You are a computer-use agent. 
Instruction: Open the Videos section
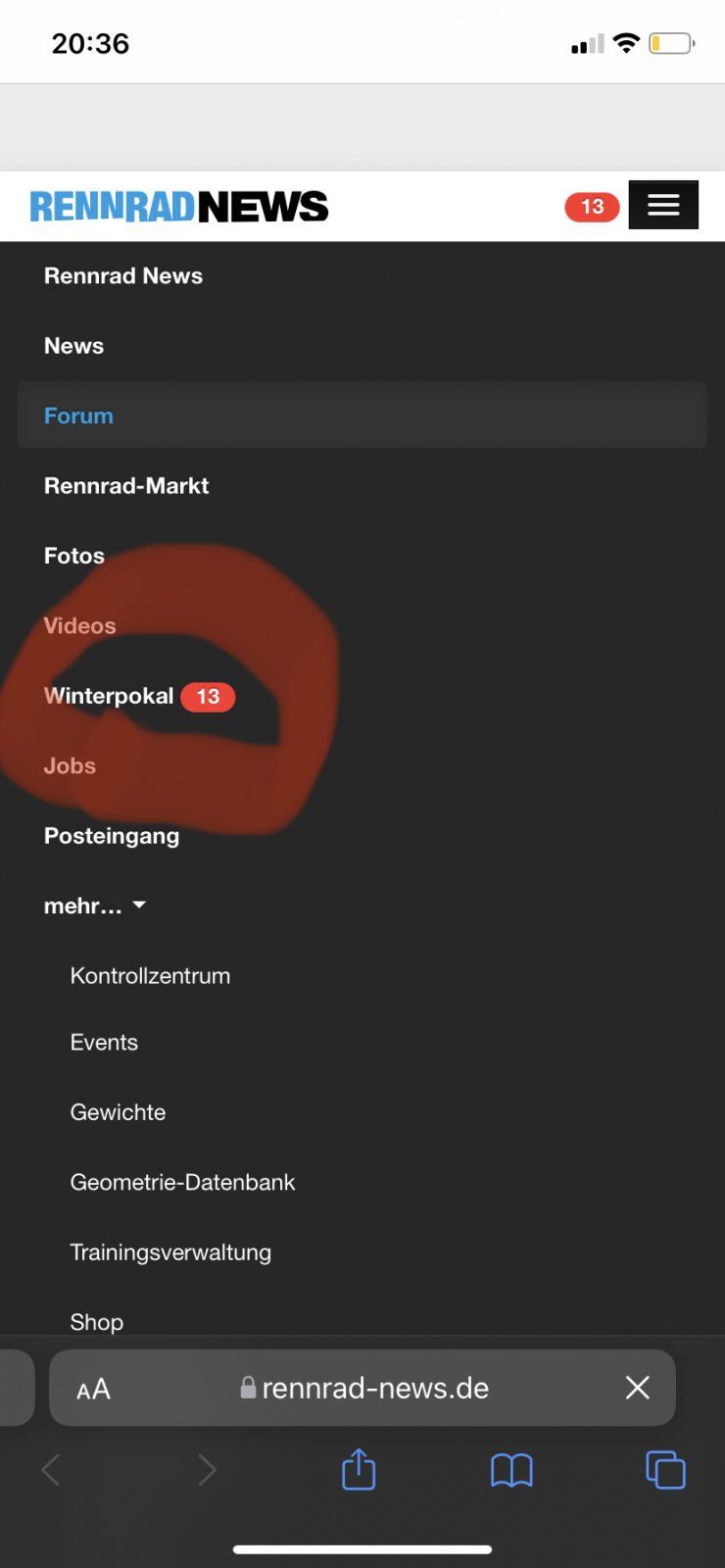pyautogui.click(x=79, y=625)
